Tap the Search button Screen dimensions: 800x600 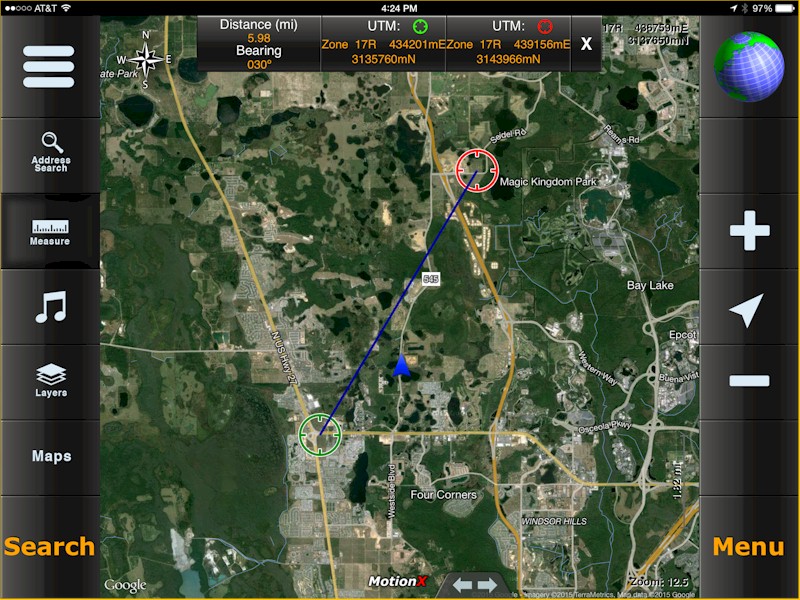[x=50, y=546]
